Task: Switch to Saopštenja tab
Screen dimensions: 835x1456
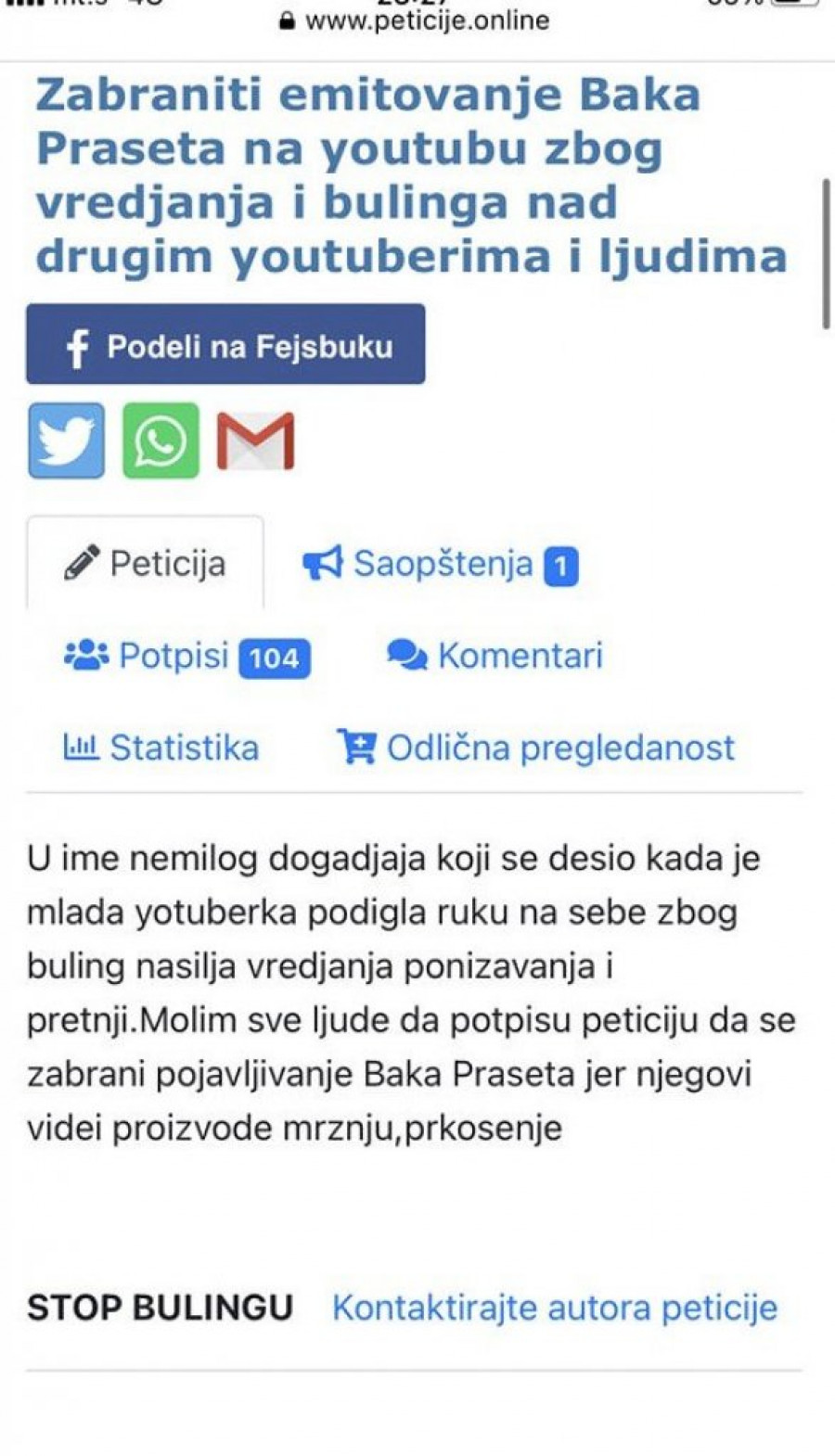Action: click(441, 564)
